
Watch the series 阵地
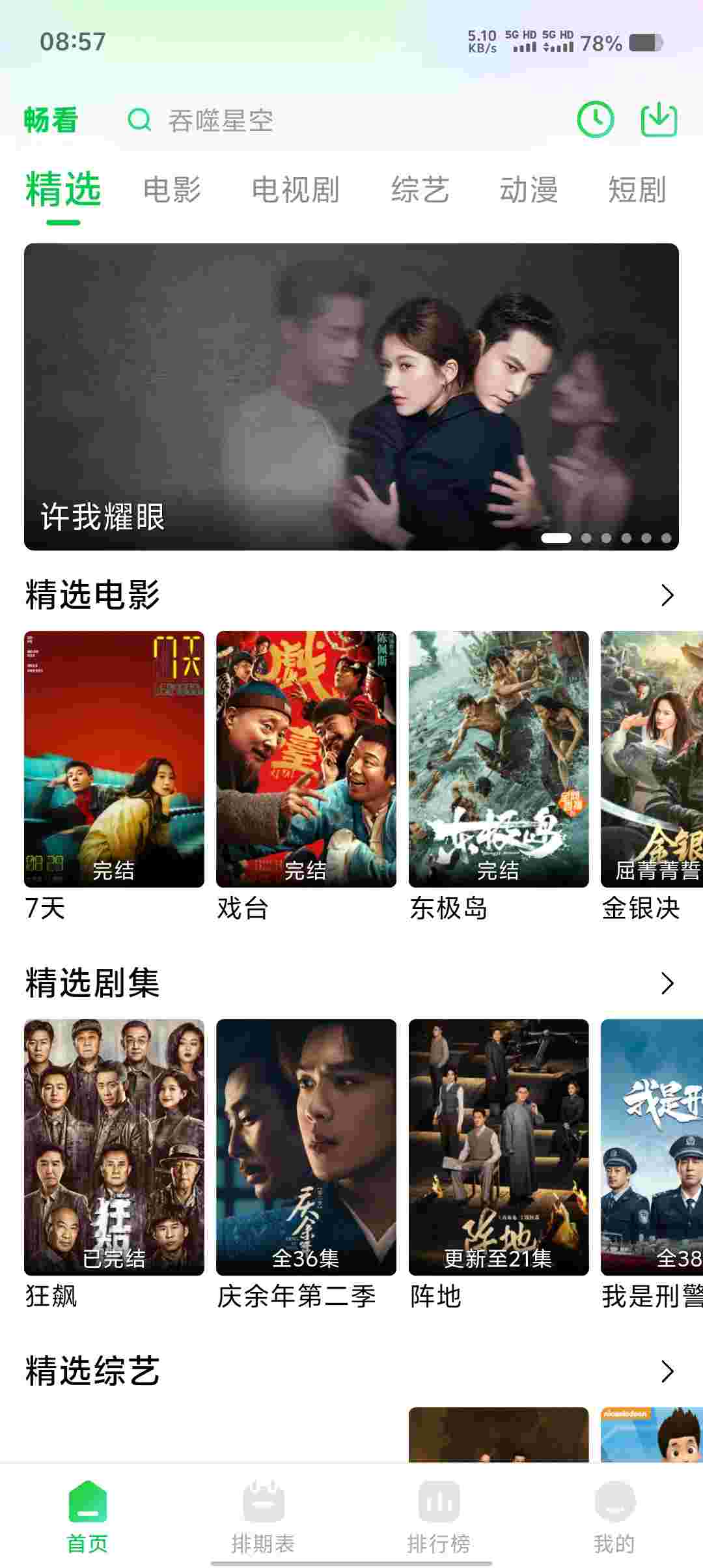(499, 1147)
